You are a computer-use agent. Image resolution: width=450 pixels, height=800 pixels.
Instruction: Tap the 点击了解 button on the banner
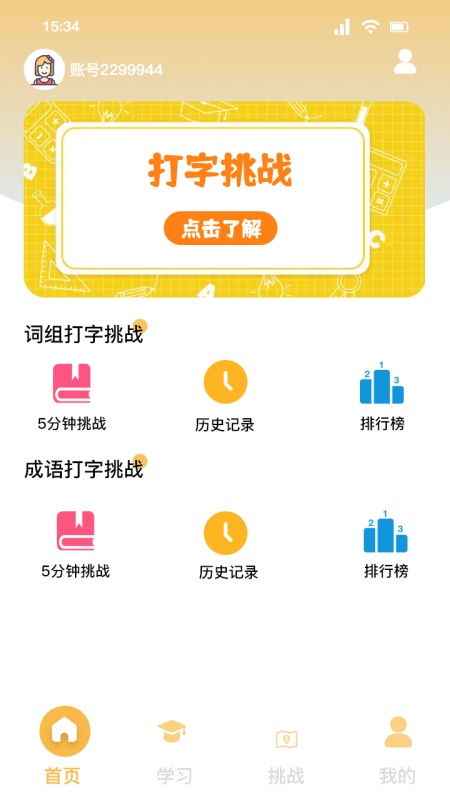point(220,229)
